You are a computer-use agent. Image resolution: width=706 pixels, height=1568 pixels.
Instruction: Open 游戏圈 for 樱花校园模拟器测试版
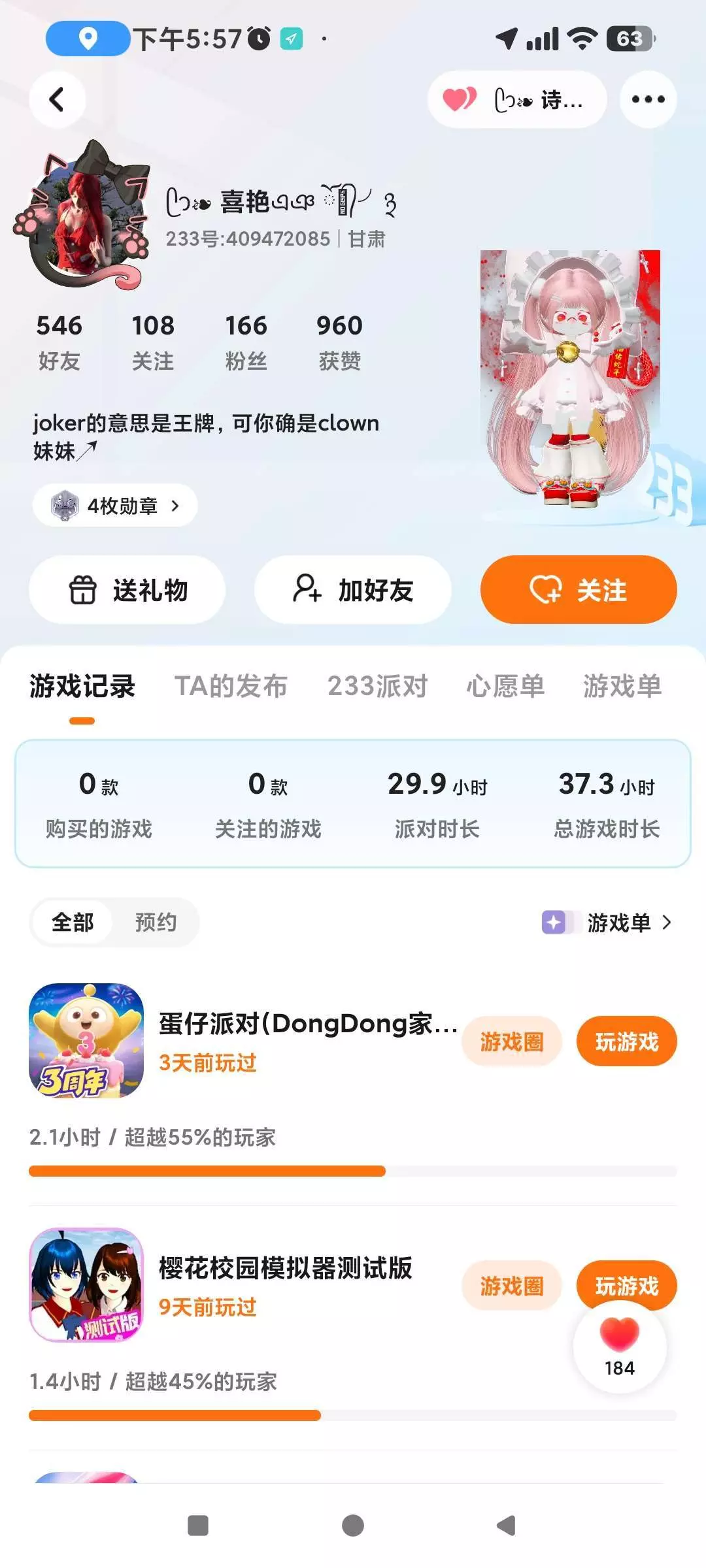coord(512,1286)
